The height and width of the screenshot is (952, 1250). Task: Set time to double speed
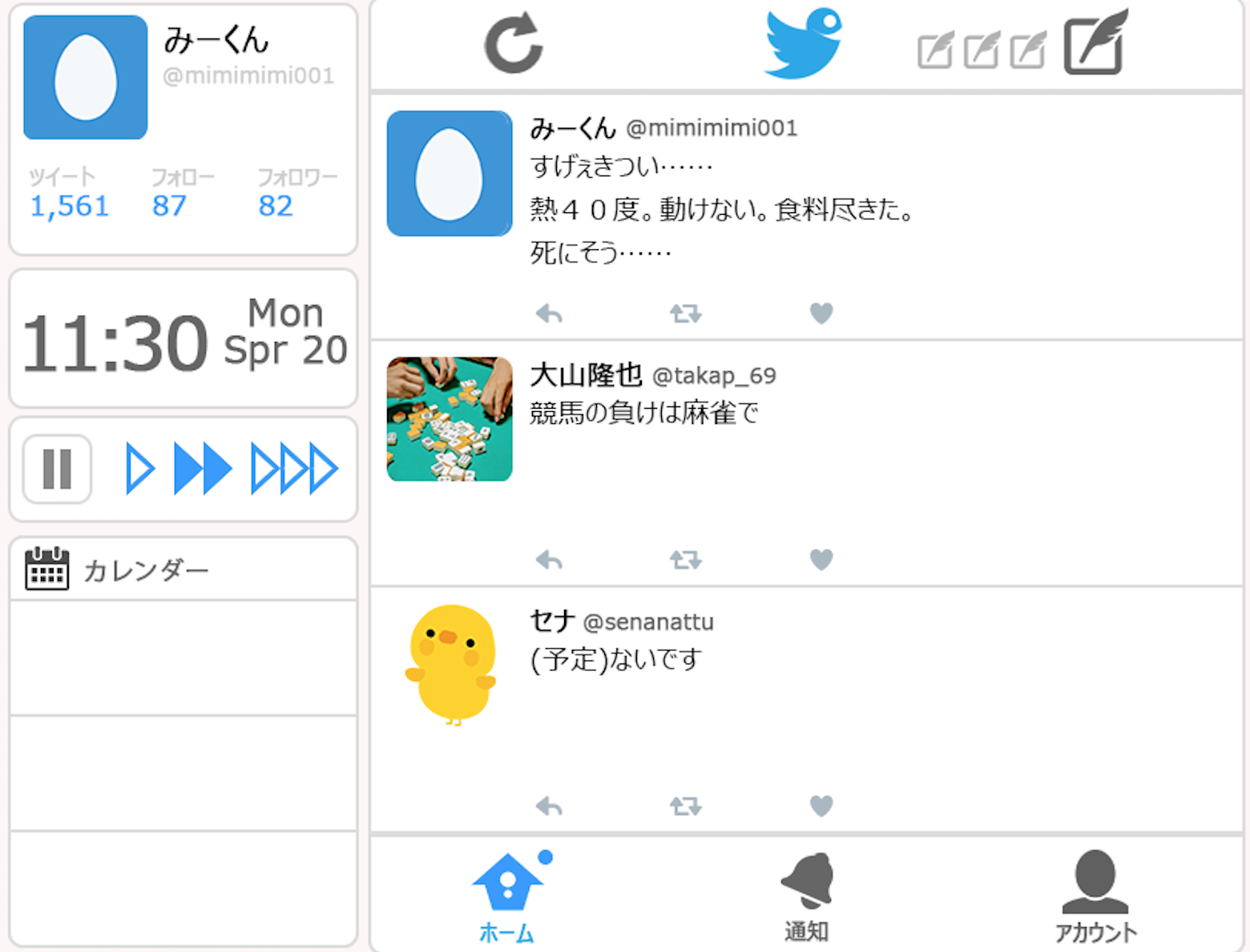click(203, 469)
